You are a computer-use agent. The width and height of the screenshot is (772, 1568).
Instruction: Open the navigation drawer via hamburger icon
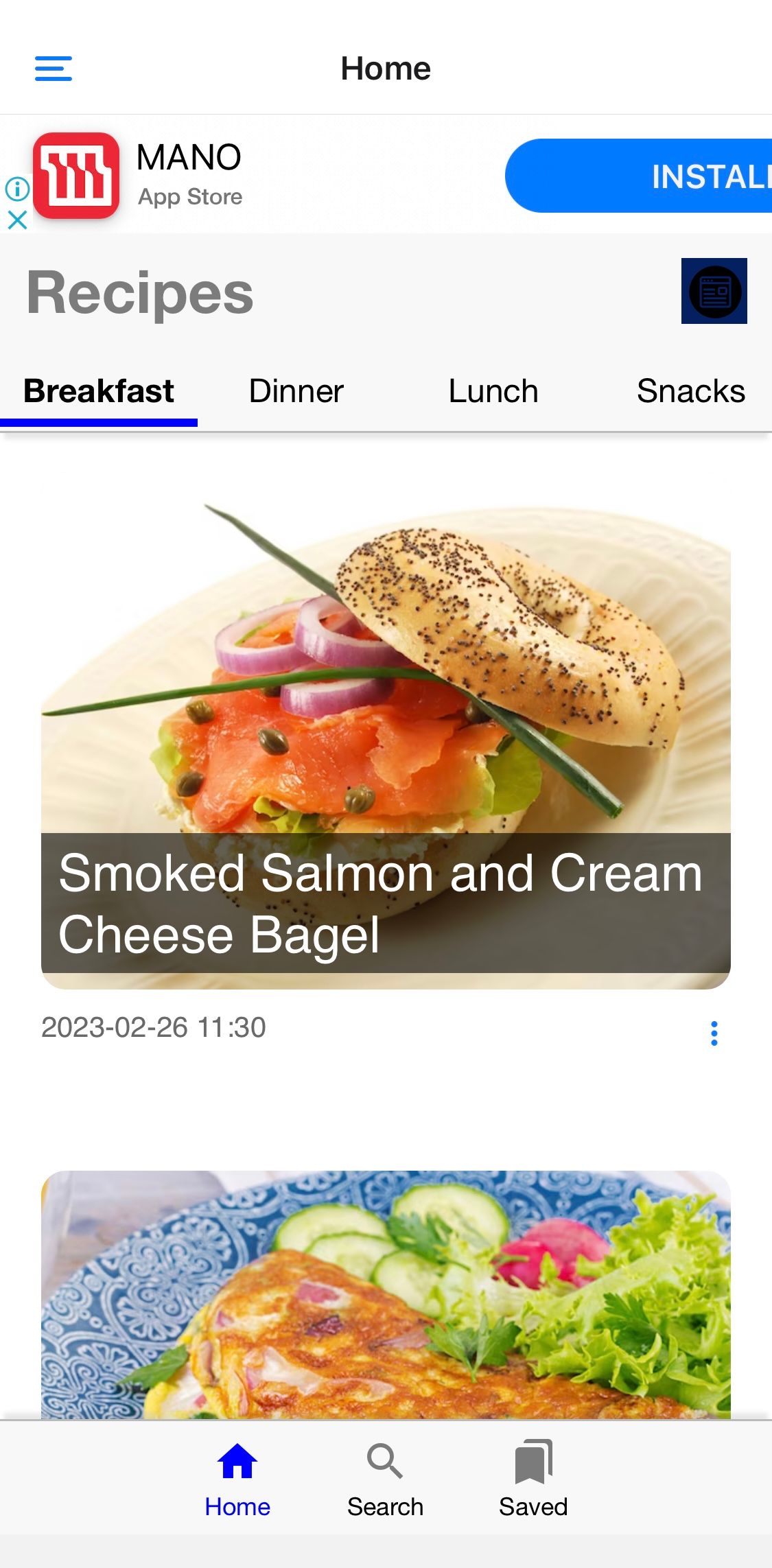(53, 69)
